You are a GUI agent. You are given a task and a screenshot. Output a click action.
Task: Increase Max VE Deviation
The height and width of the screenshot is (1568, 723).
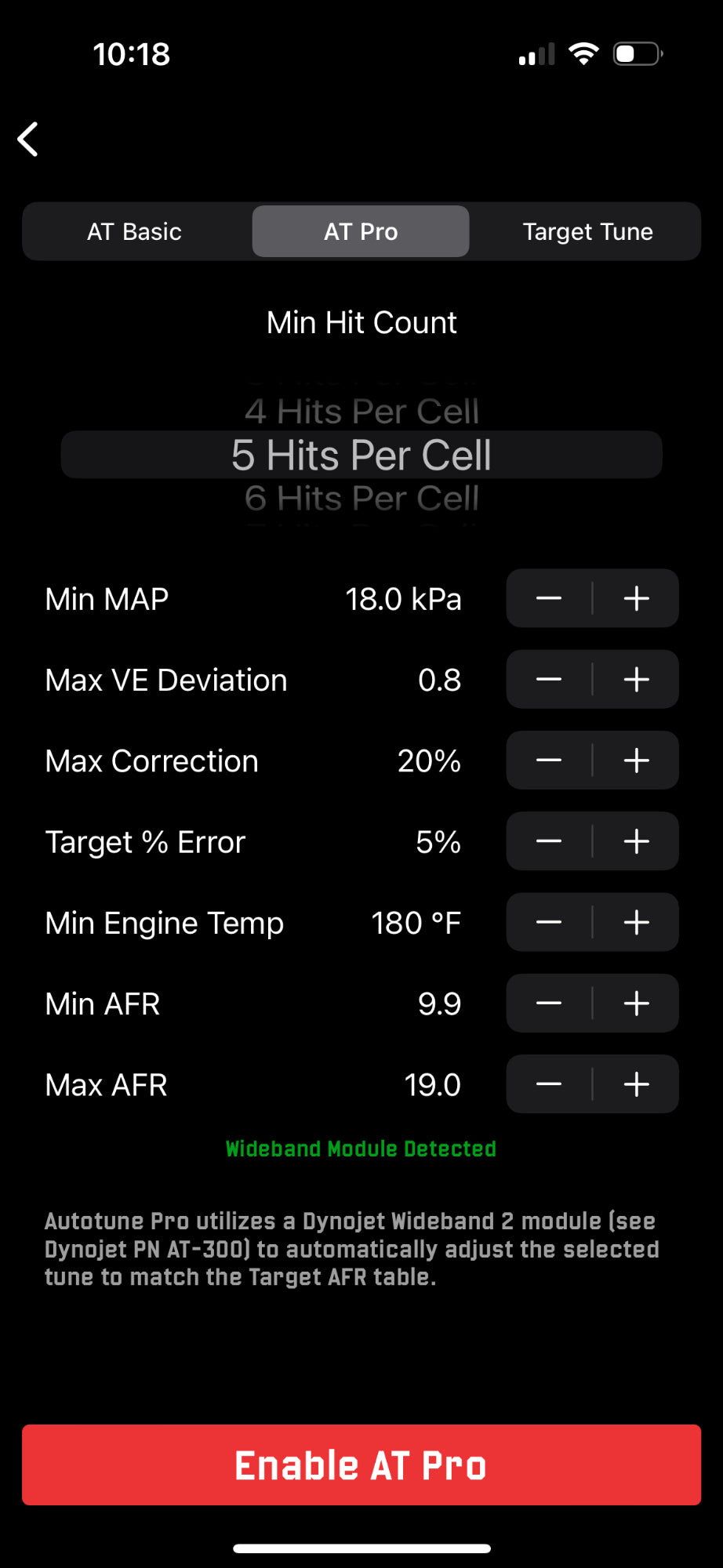tap(636, 680)
